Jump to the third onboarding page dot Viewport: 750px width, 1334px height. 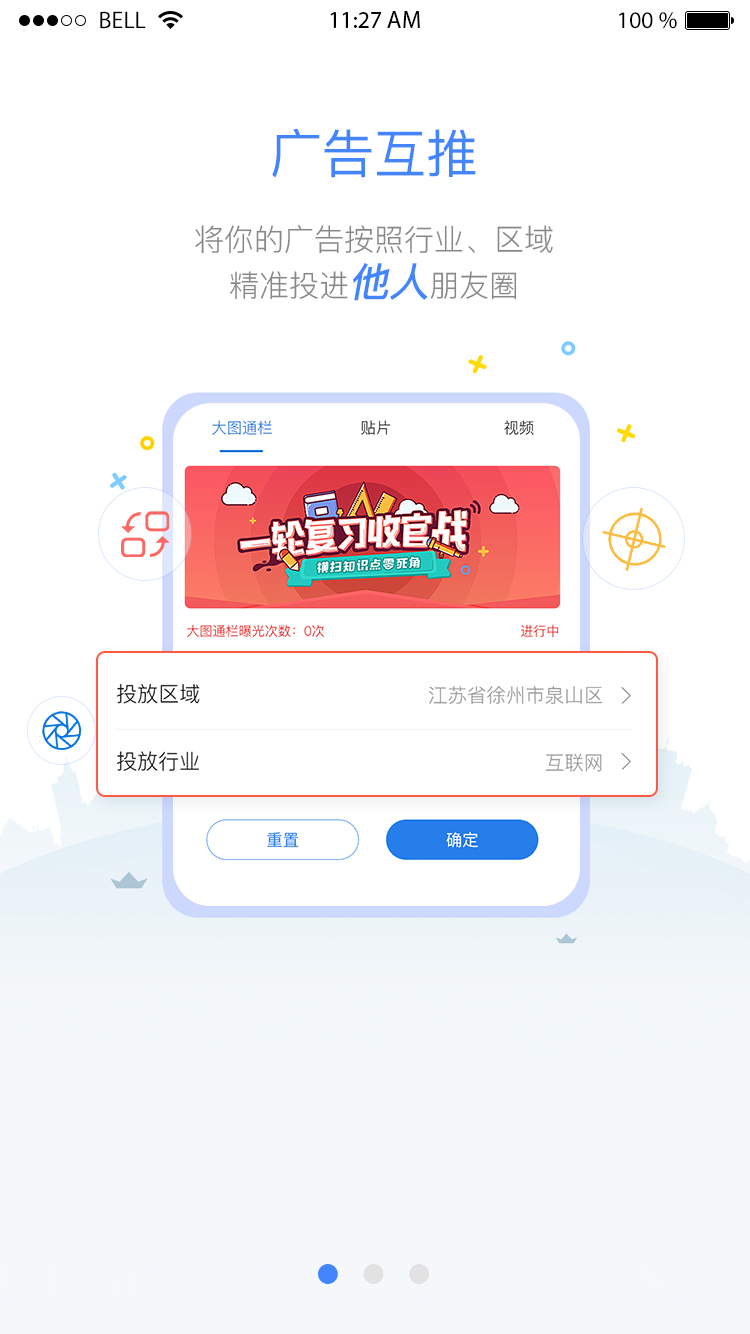[419, 1274]
